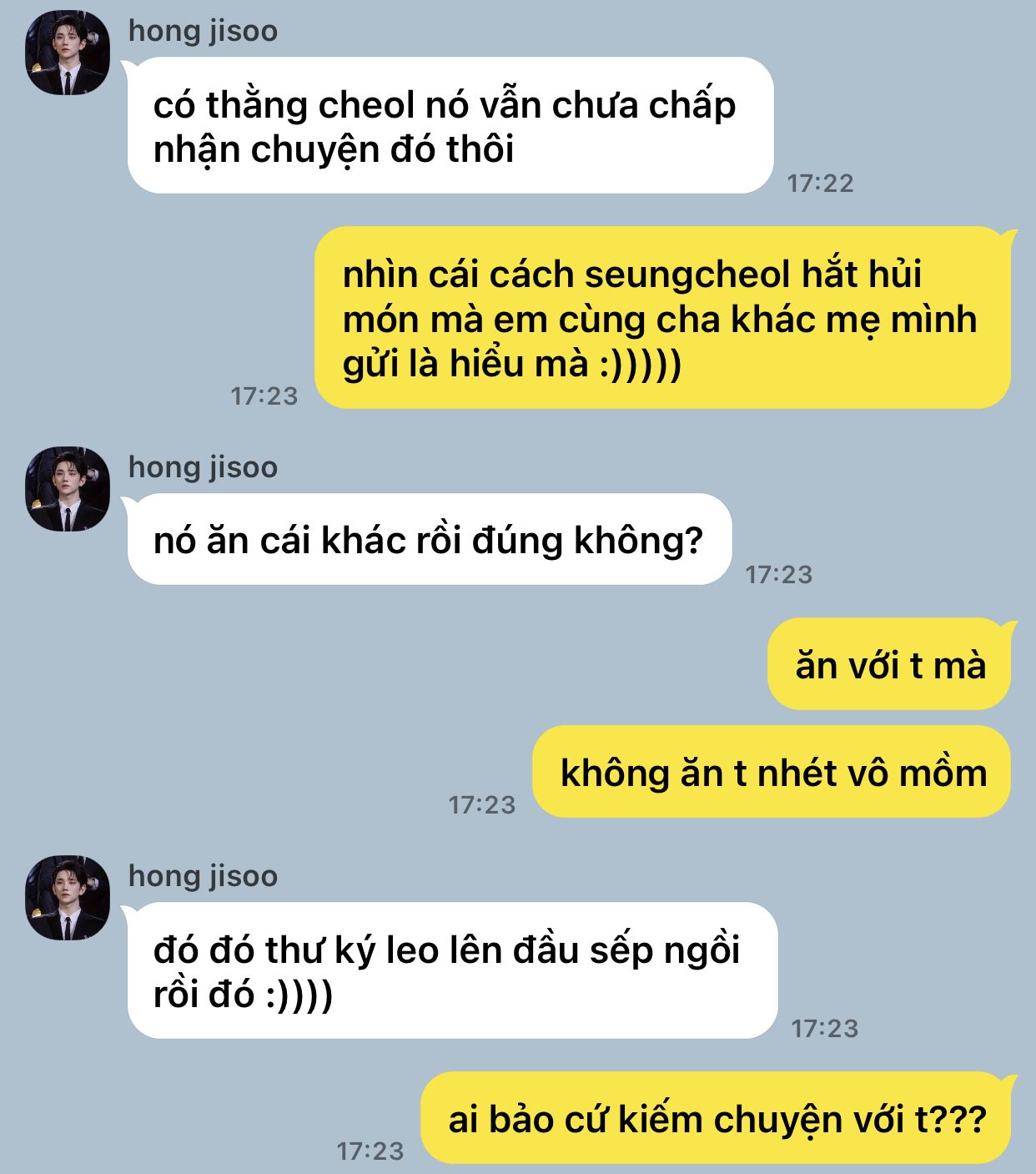Screen dimensions: 1036x1174
Task: View hong jisoo's profile picture beside 'đó đó thư ký' message
Action: coord(68,898)
